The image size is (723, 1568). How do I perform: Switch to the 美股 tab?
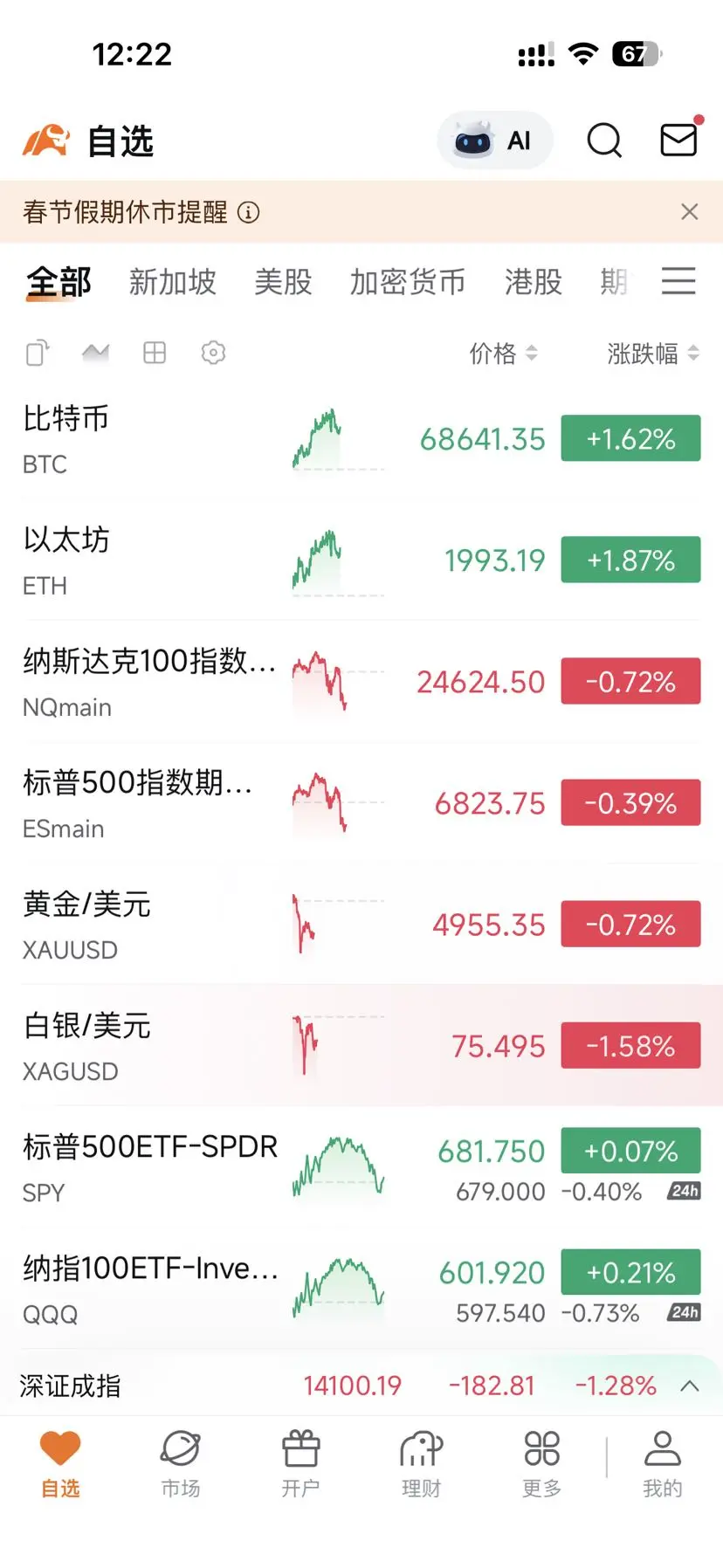pos(283,282)
